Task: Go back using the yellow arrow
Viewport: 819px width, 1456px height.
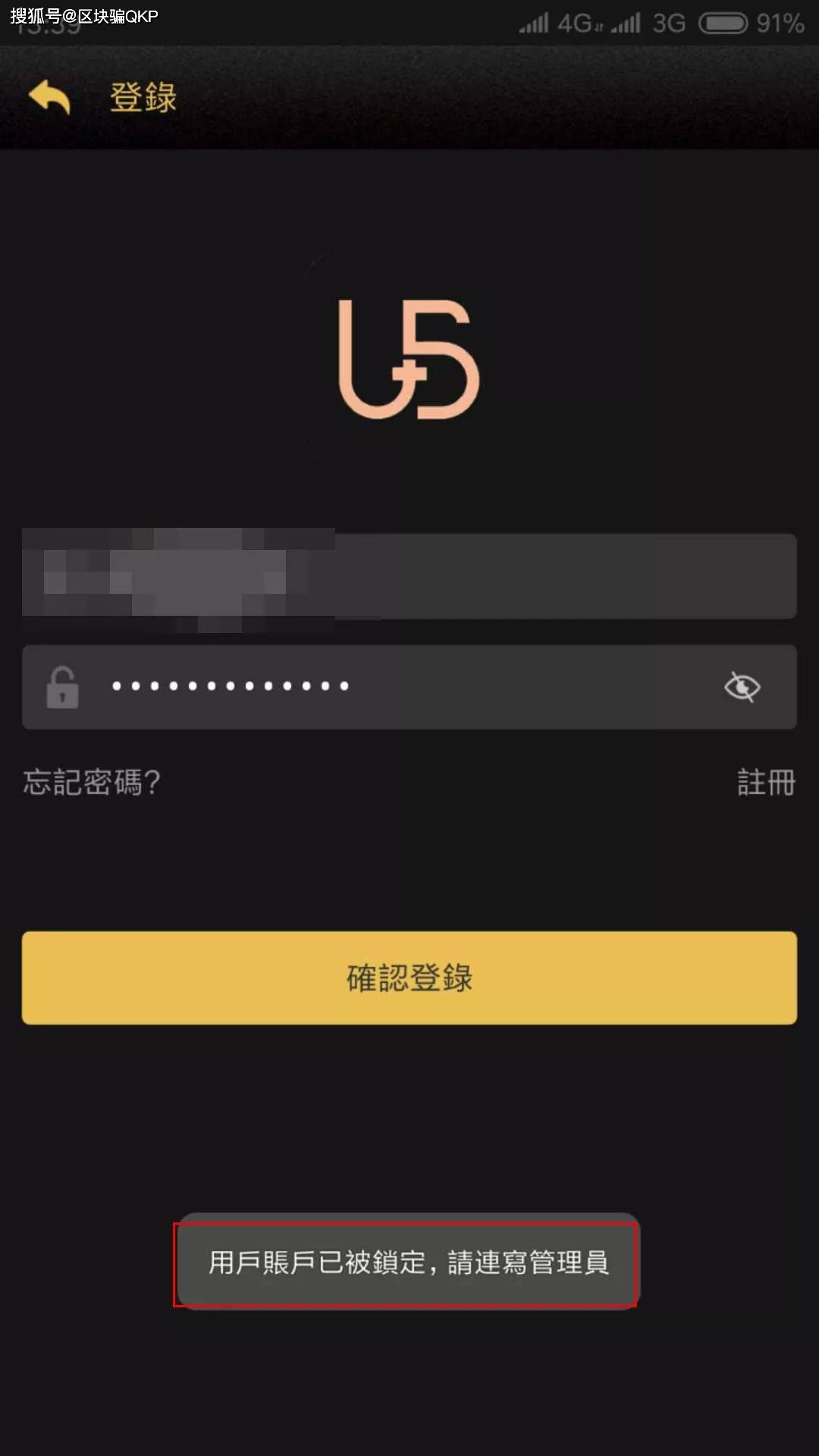Action: coord(50,97)
